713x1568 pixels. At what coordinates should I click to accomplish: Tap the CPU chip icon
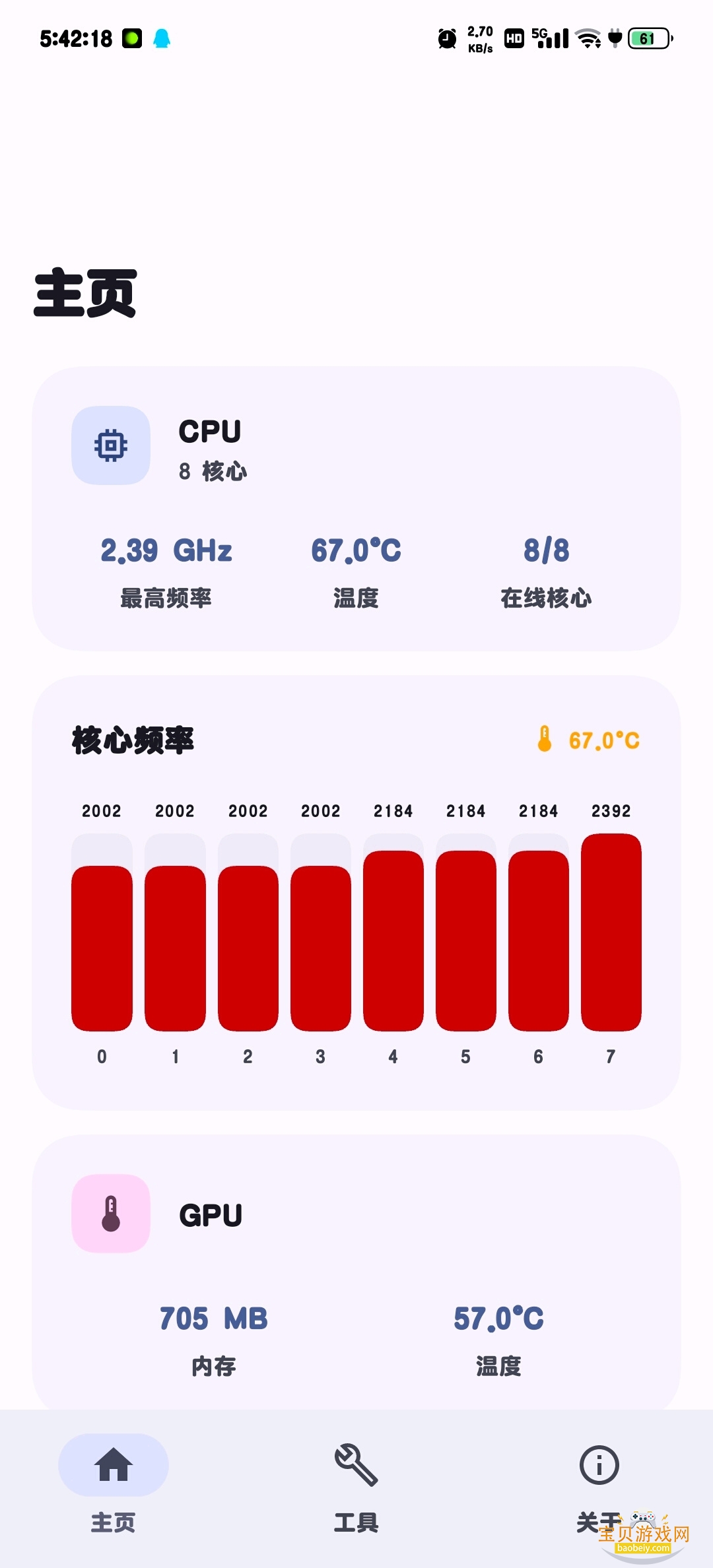click(x=111, y=445)
